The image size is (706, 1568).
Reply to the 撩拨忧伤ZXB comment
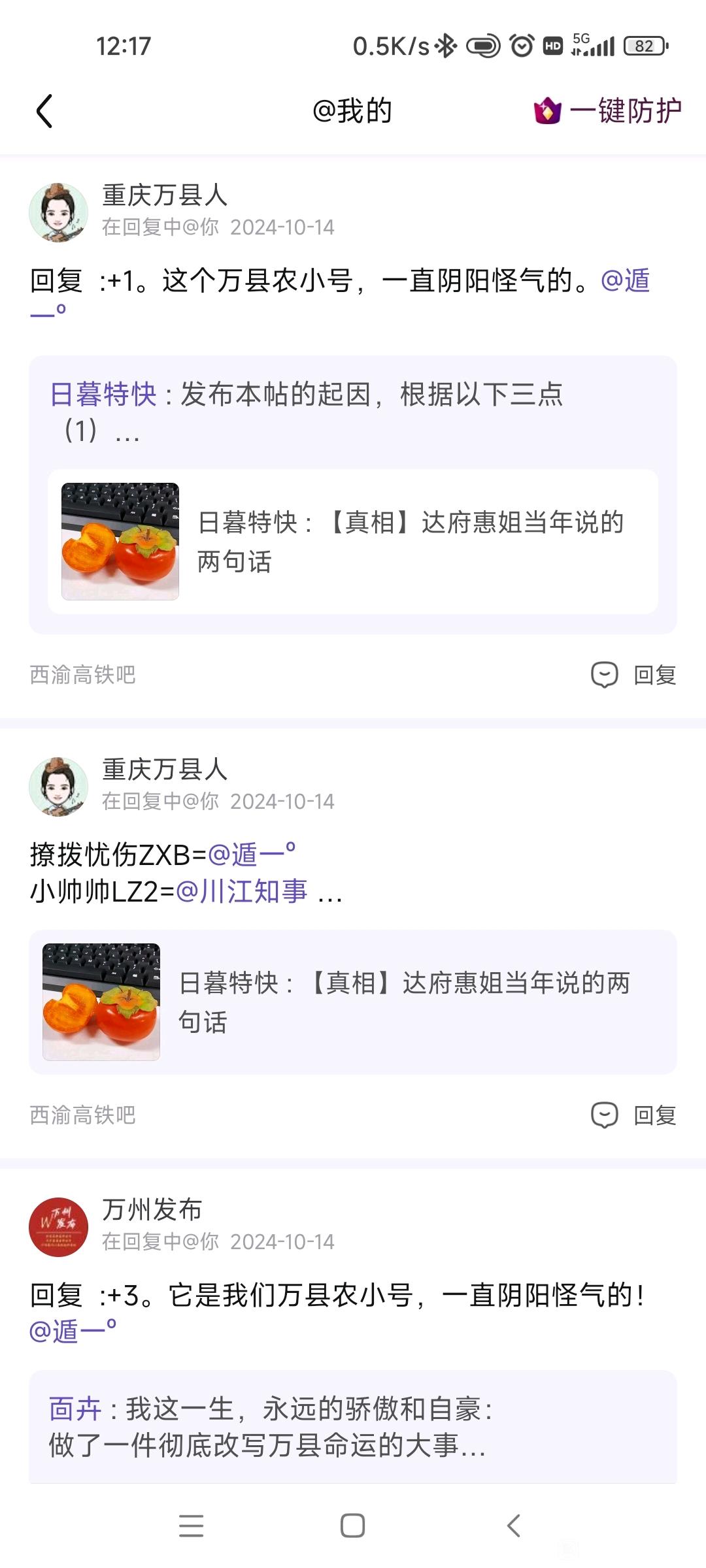pyautogui.click(x=634, y=1115)
